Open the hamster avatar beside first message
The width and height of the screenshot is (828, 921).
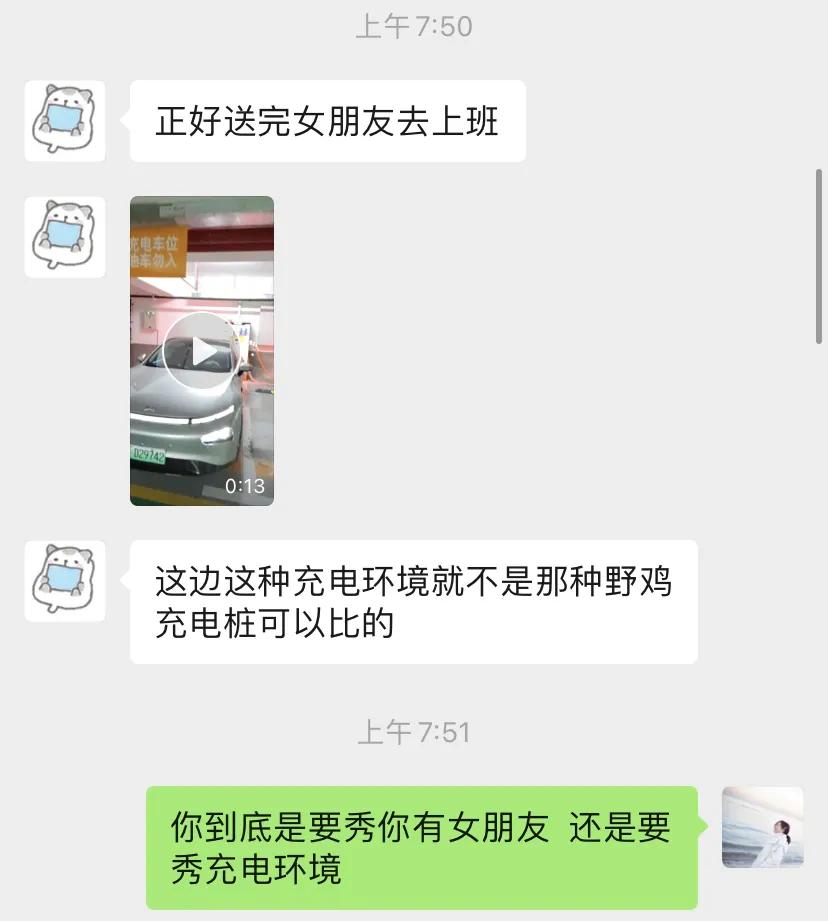[x=64, y=120]
